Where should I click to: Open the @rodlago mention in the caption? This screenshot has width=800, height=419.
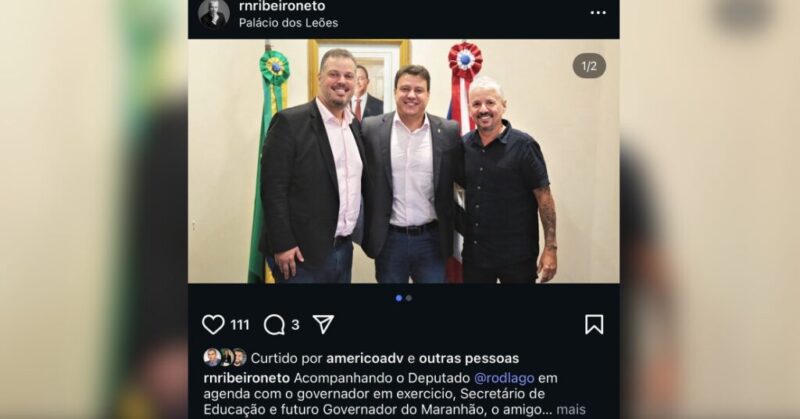pyautogui.click(x=504, y=378)
